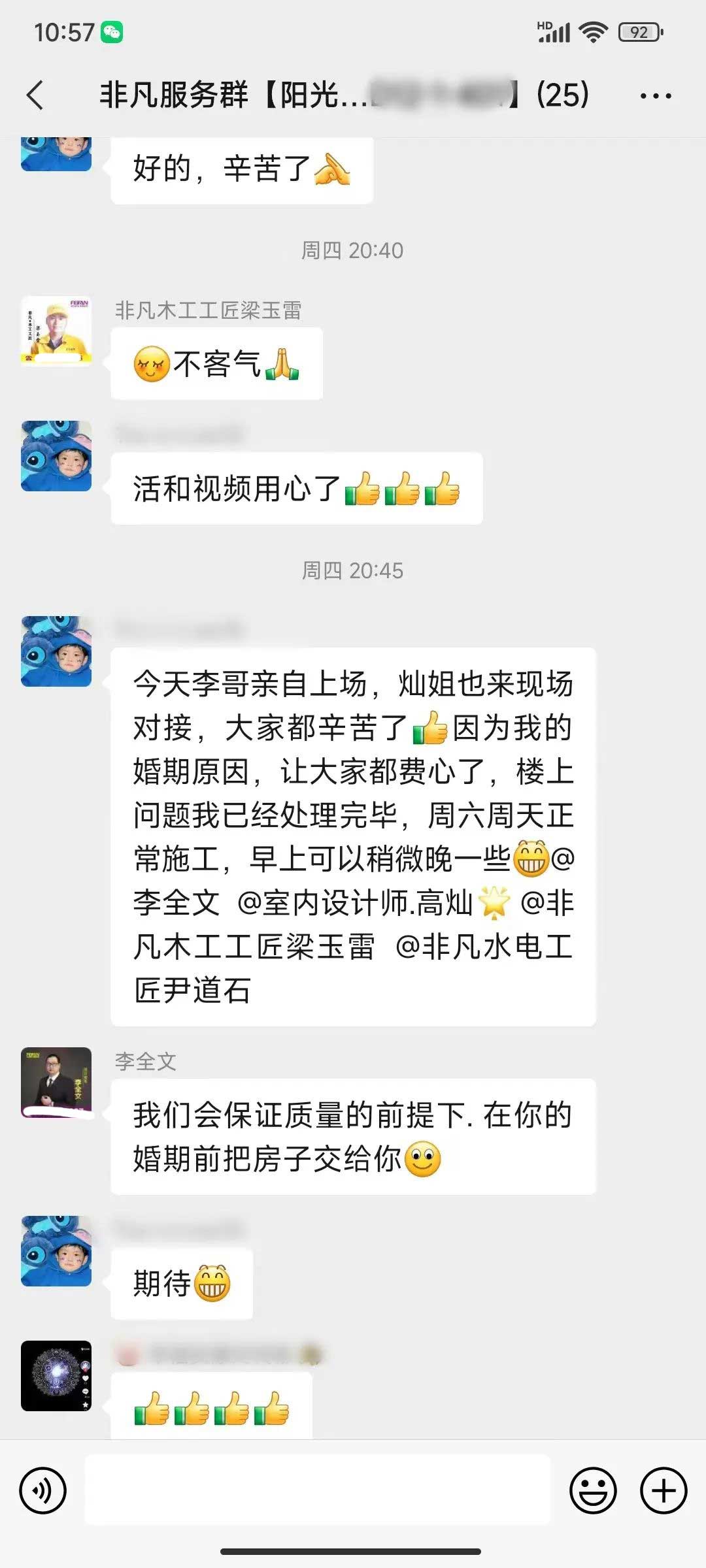The image size is (706, 1568).
Task: Focus the message text field
Action: coord(318,1490)
